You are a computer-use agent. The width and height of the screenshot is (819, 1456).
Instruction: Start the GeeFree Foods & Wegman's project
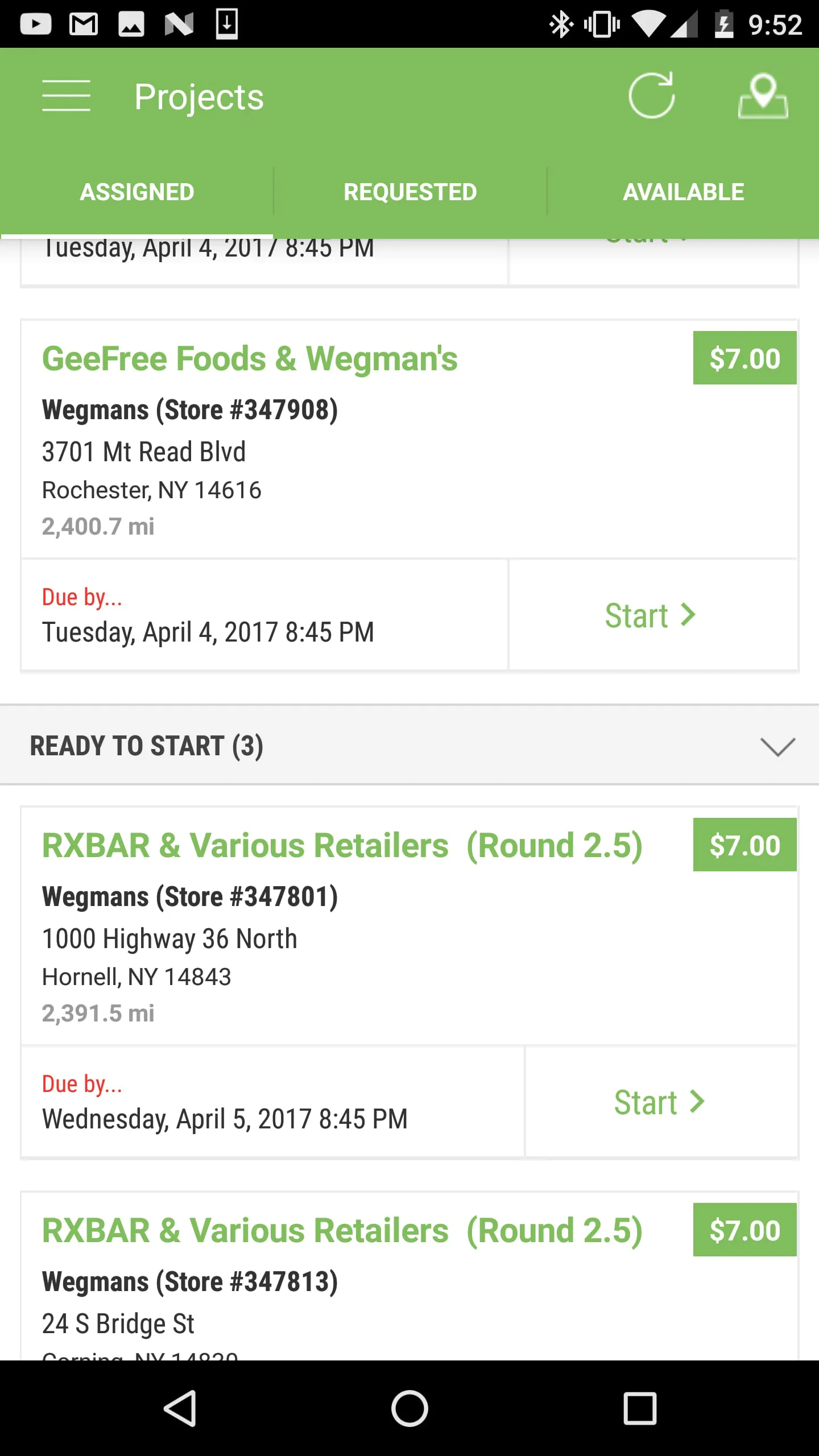651,615
